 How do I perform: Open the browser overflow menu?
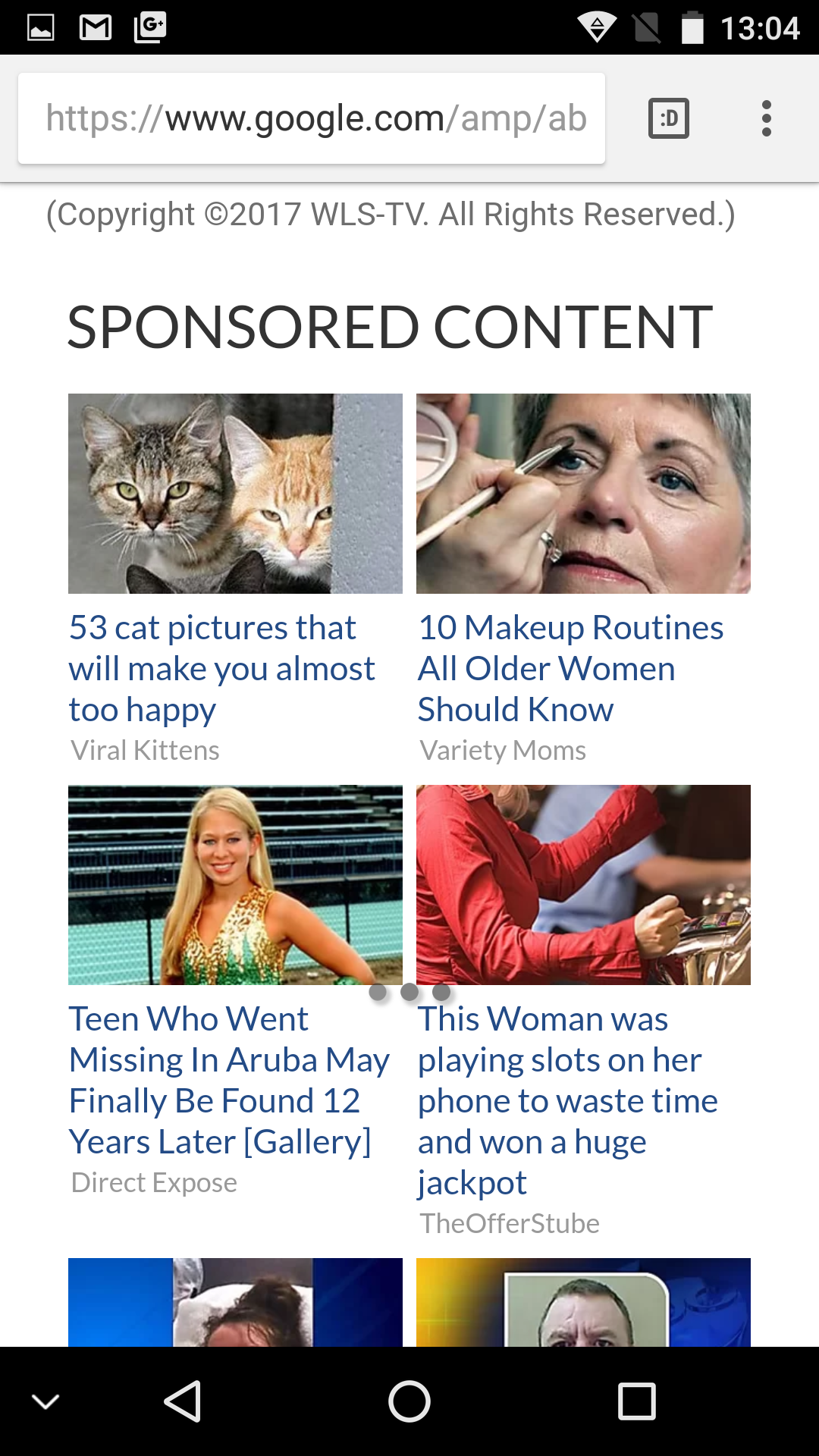pos(767,118)
